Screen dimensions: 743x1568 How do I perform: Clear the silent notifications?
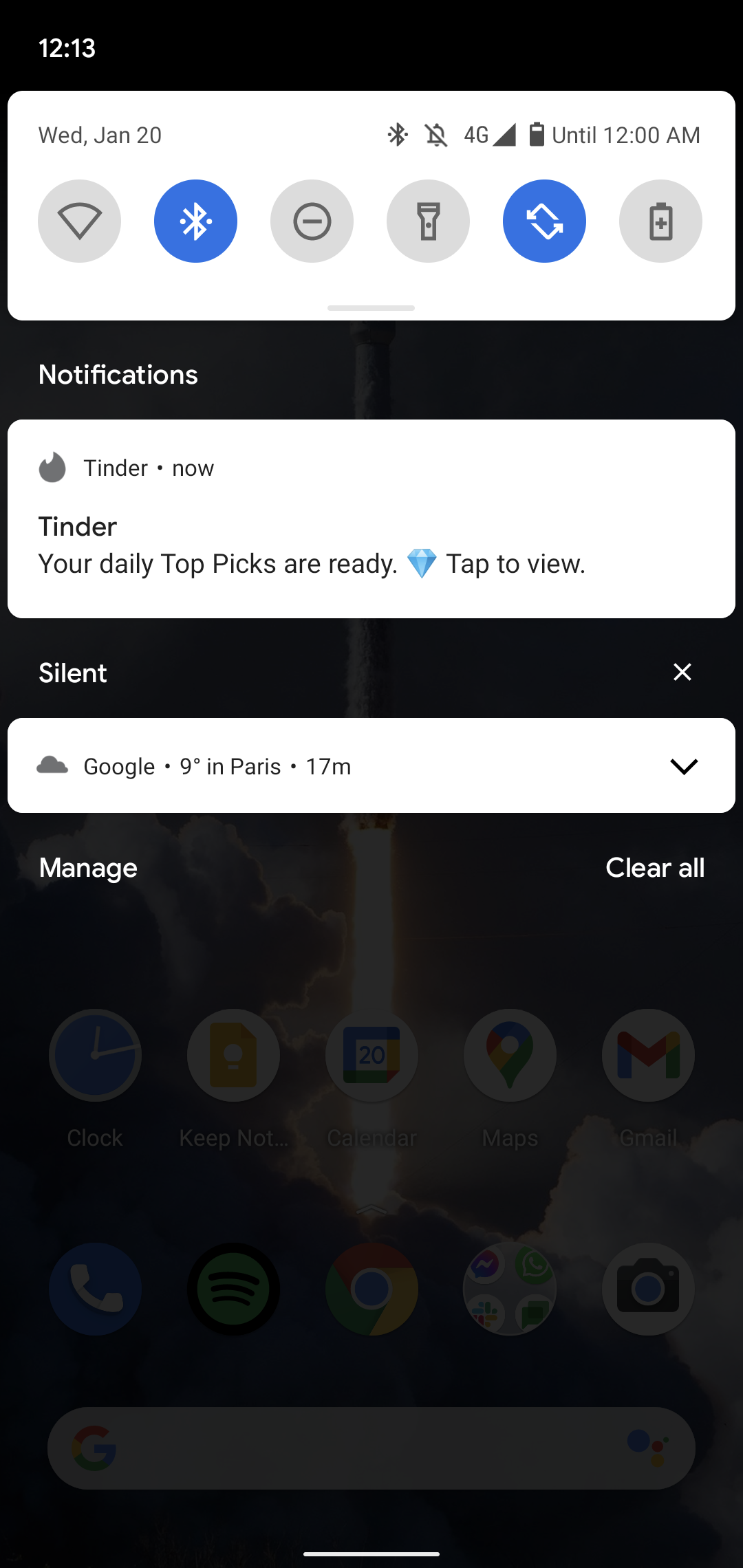click(x=682, y=672)
